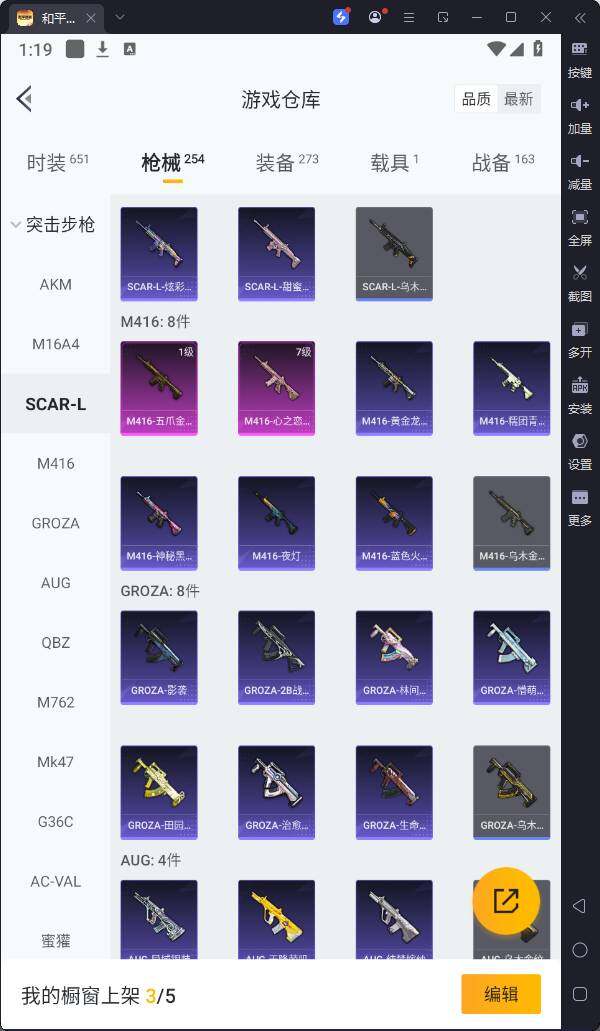The height and width of the screenshot is (1031, 600).
Task: Jump to the GROZA weapon category
Action: (56, 523)
